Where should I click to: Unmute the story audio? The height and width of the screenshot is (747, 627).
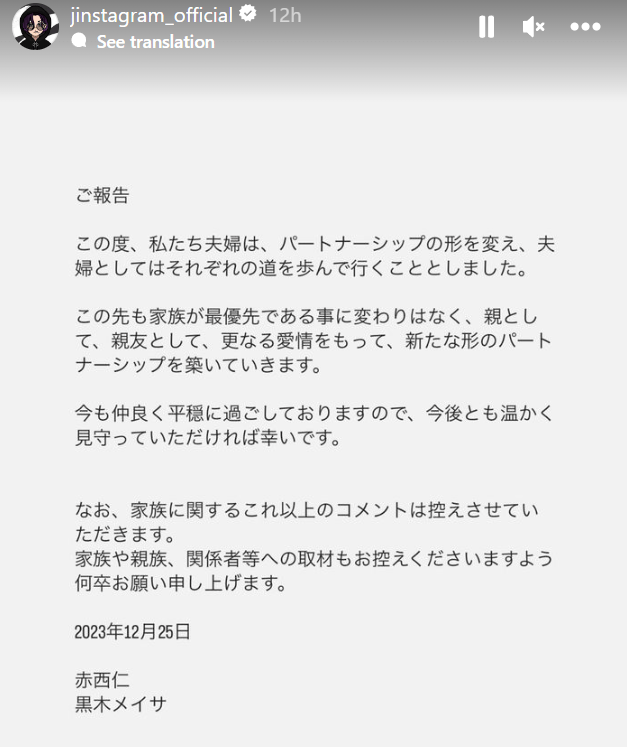pyautogui.click(x=534, y=27)
